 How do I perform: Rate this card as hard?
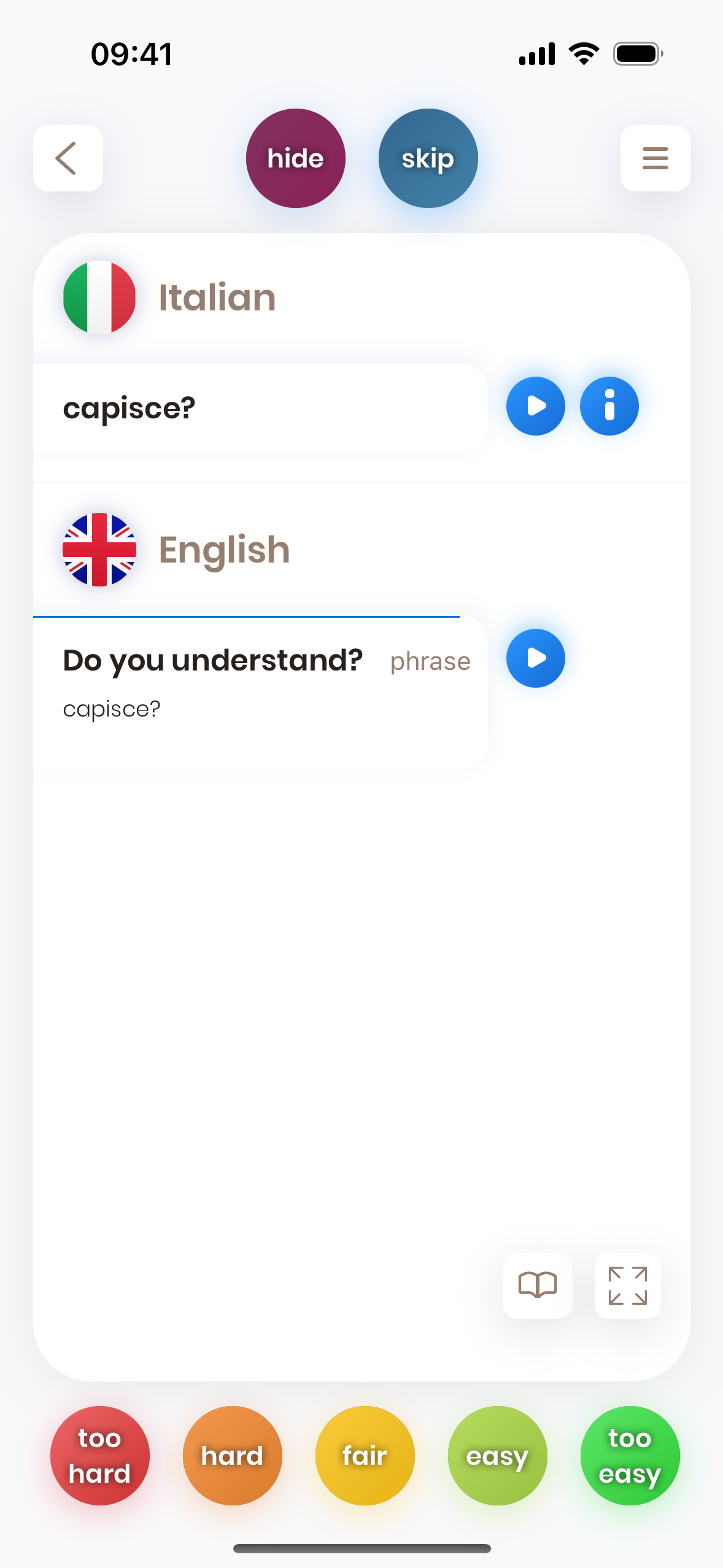point(233,1456)
